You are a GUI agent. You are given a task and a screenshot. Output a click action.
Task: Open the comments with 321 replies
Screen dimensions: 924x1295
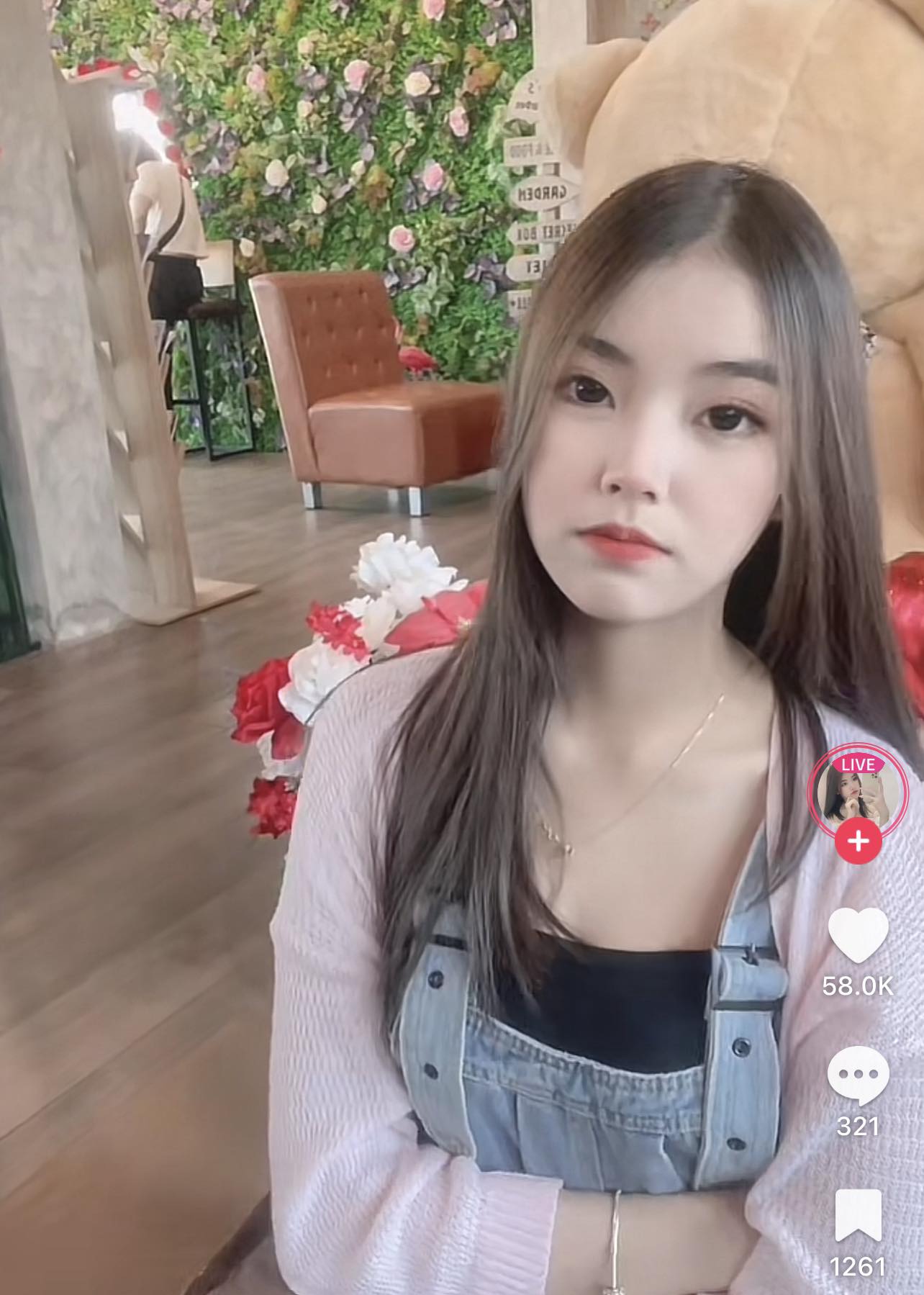pyautogui.click(x=858, y=1075)
